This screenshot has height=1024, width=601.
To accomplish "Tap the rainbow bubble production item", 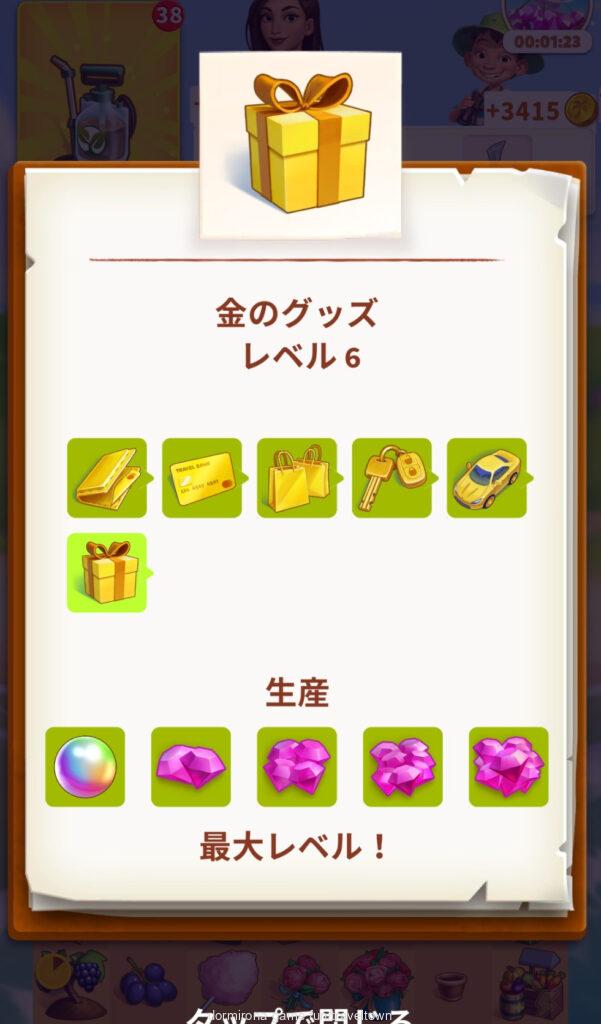I will (85, 767).
